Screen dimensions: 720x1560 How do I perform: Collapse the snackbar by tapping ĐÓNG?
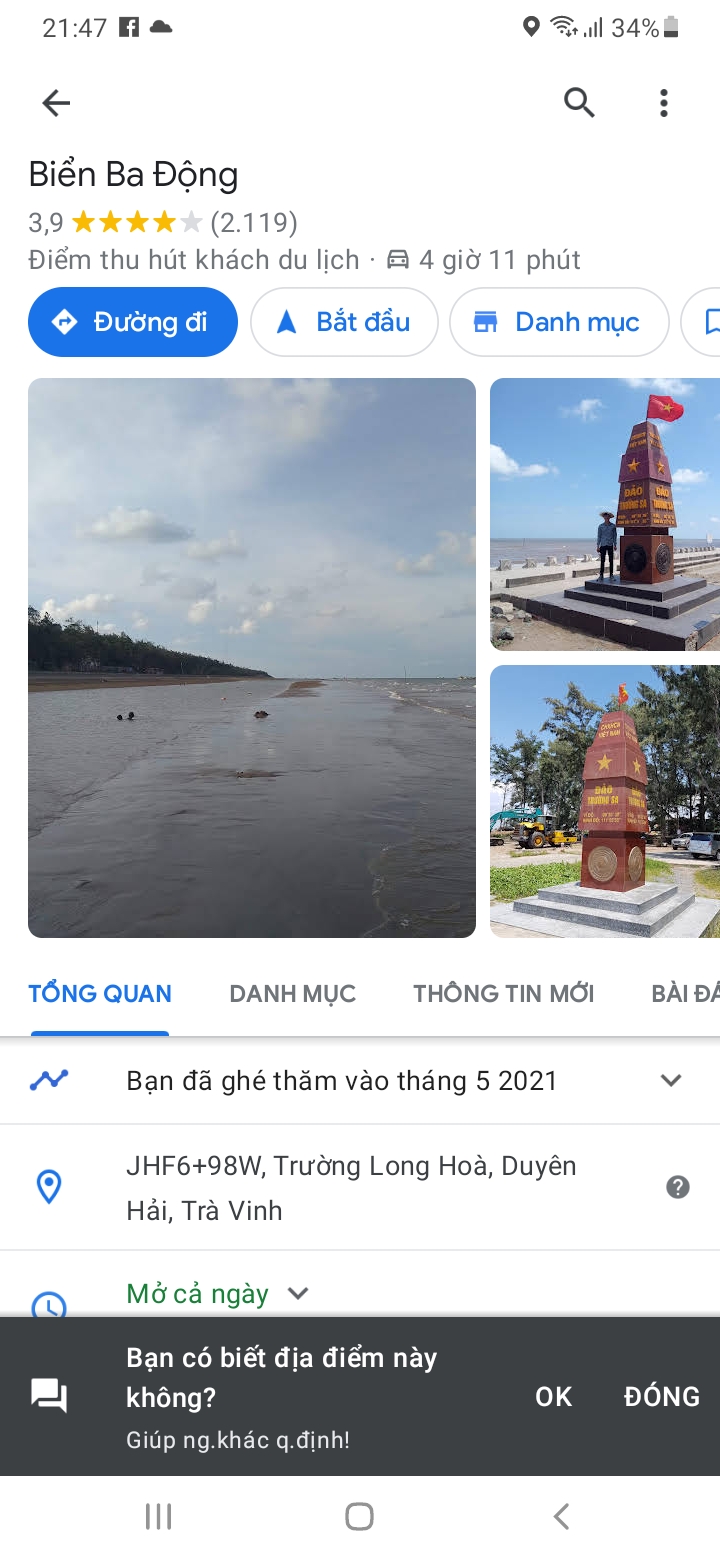(x=661, y=1396)
